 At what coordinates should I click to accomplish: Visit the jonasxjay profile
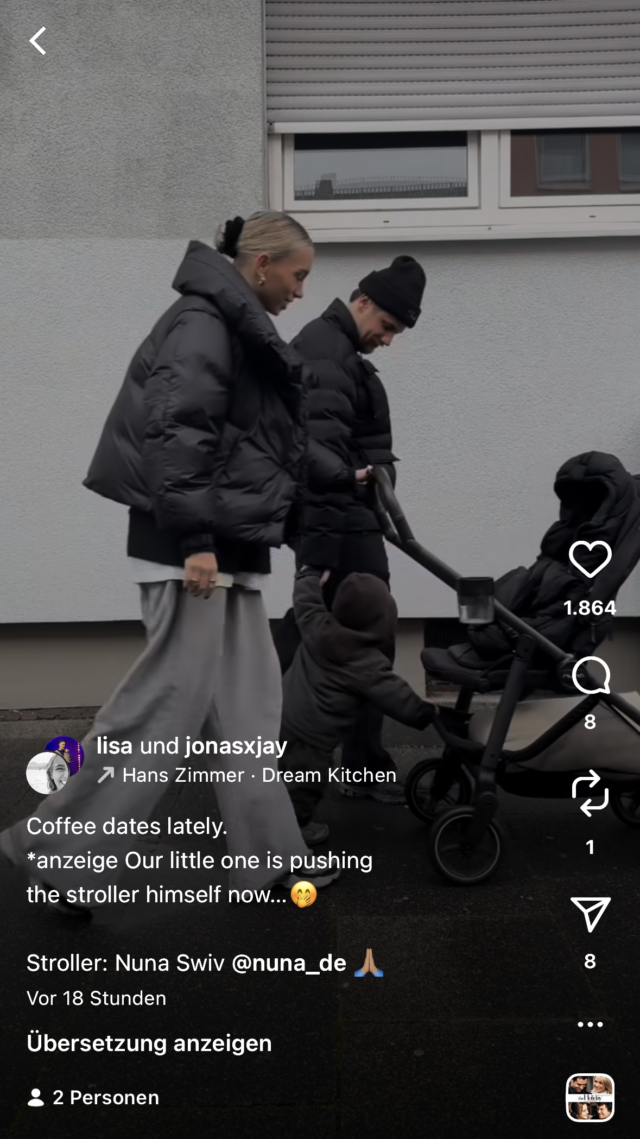236,745
